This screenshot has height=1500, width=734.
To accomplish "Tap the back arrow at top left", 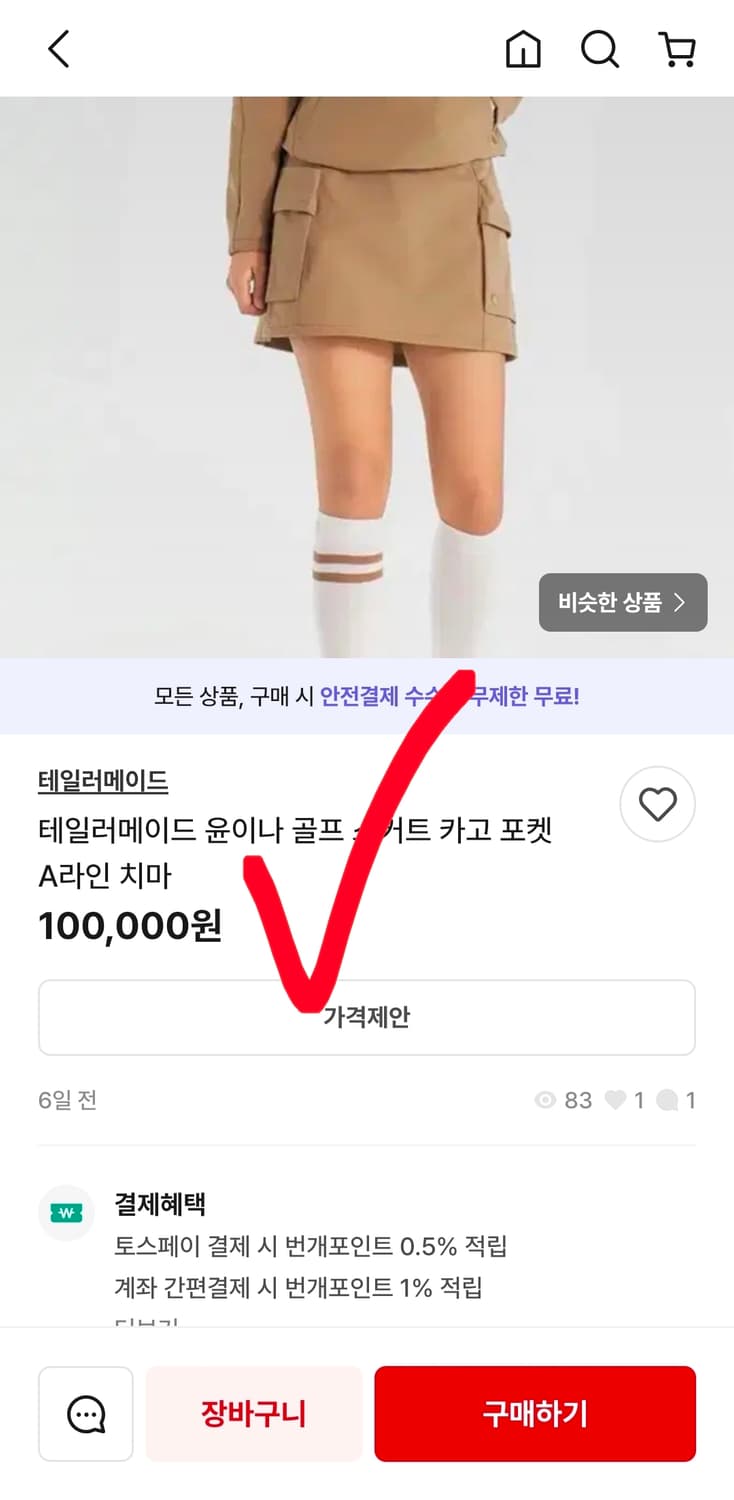I will 57,48.
